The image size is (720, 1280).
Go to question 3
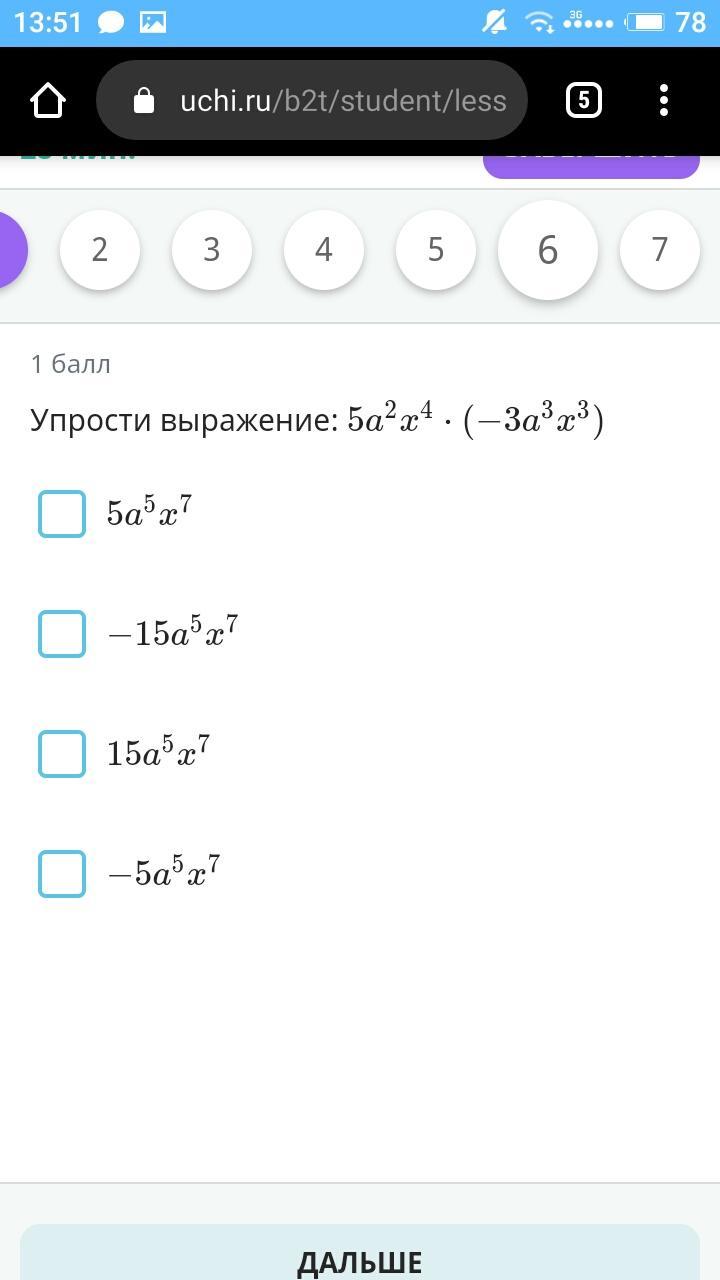click(x=211, y=250)
